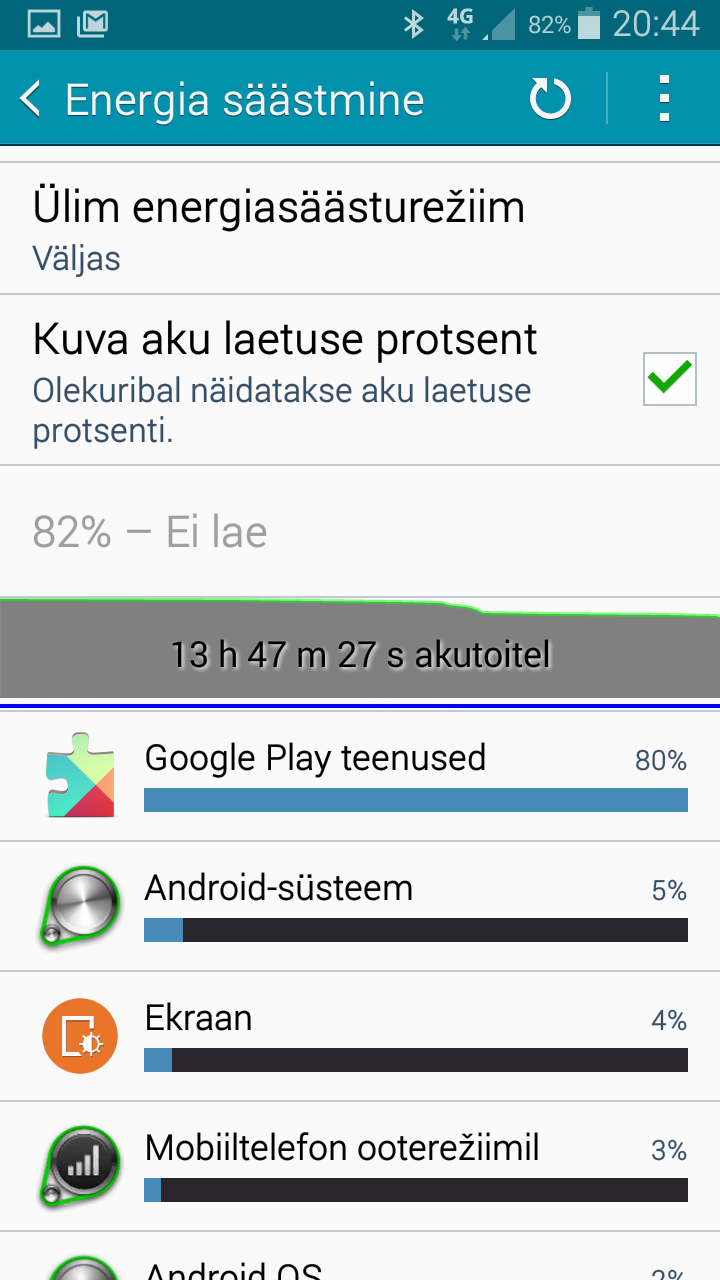
Task: Tap the Android OS entry
Action: 360,1257
